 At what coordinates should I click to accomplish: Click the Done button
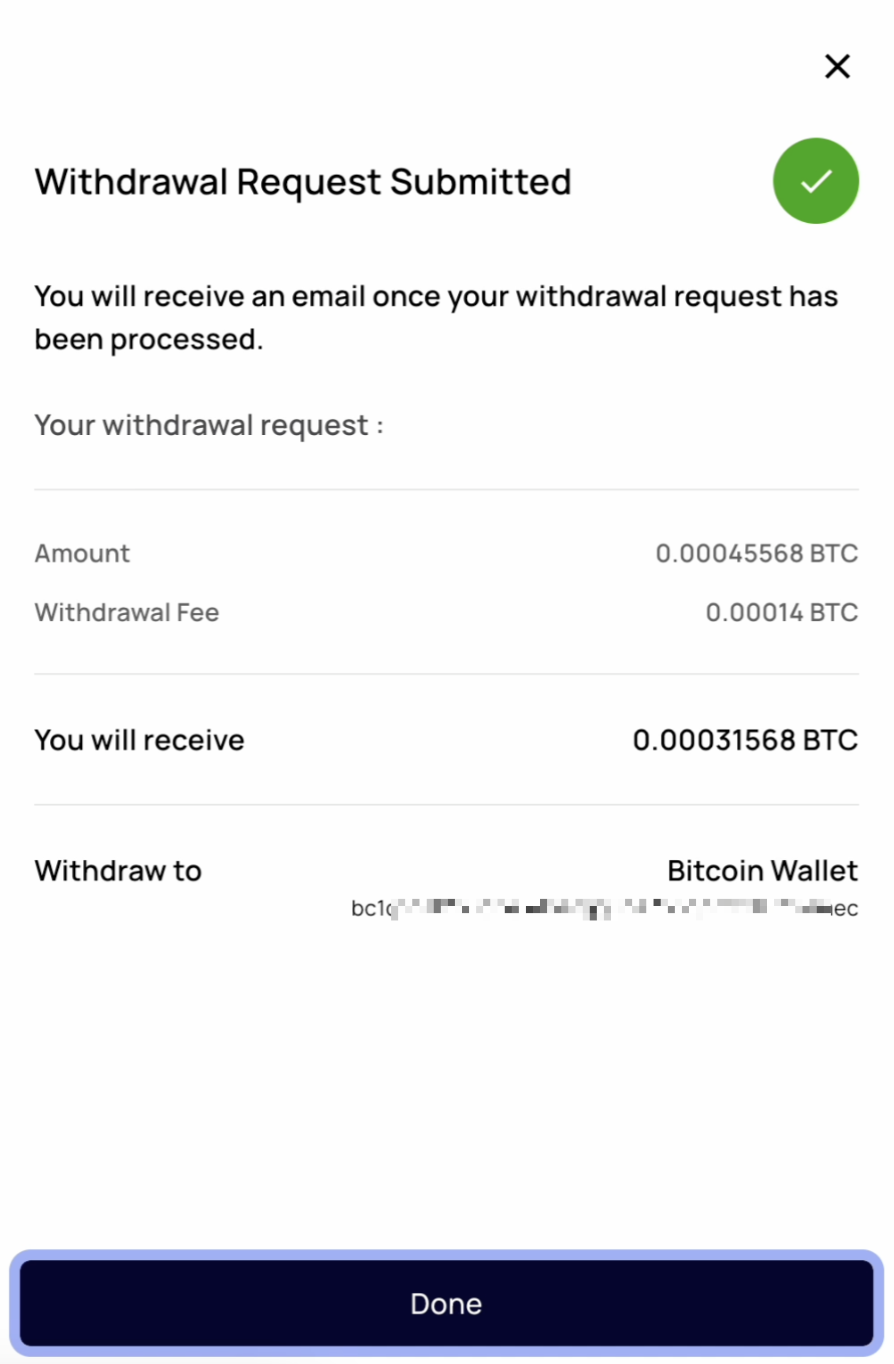(446, 1303)
